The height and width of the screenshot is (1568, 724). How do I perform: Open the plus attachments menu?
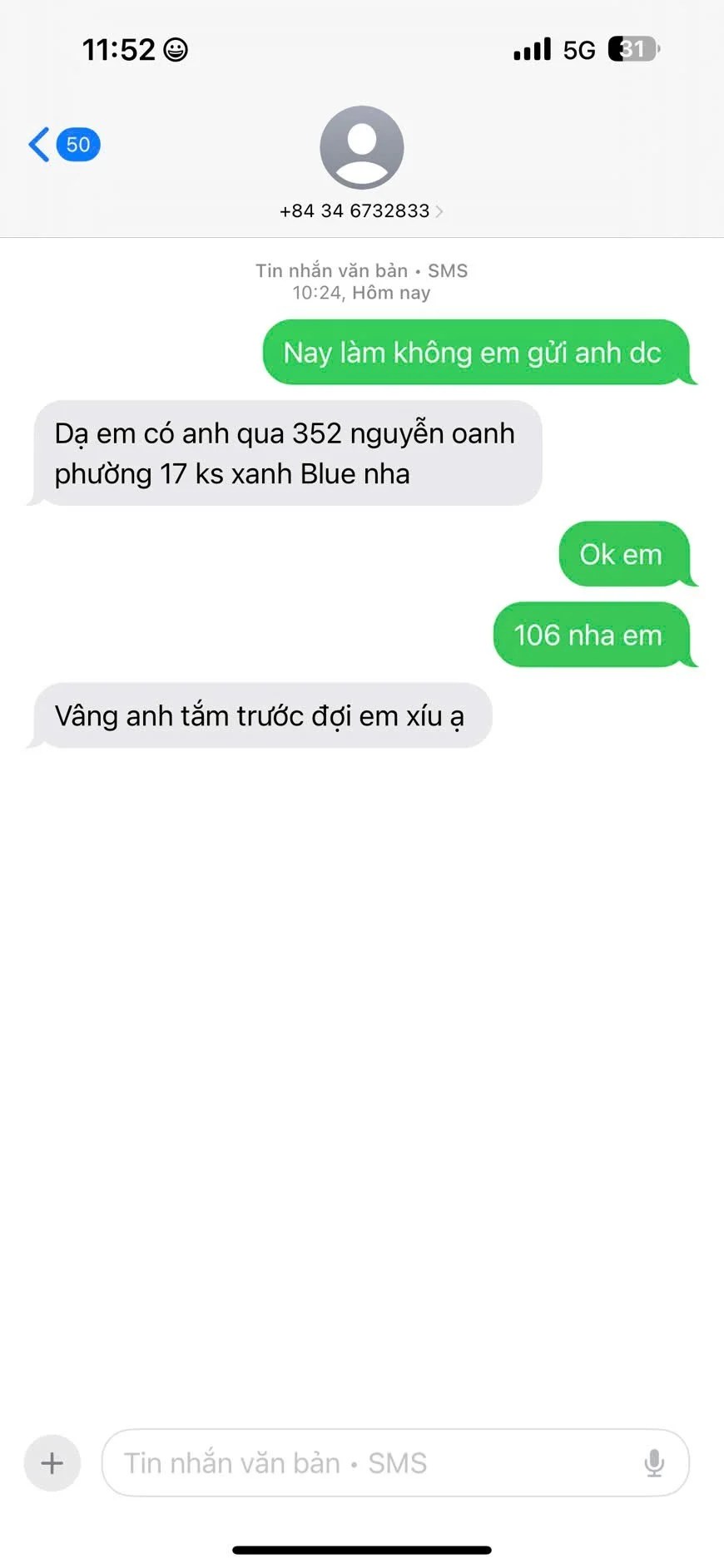[x=52, y=1462]
